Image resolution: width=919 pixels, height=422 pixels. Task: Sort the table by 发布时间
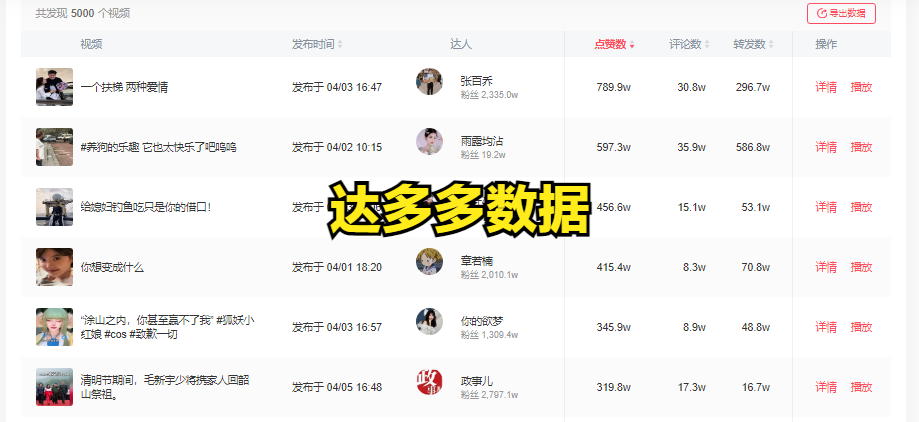(317, 44)
